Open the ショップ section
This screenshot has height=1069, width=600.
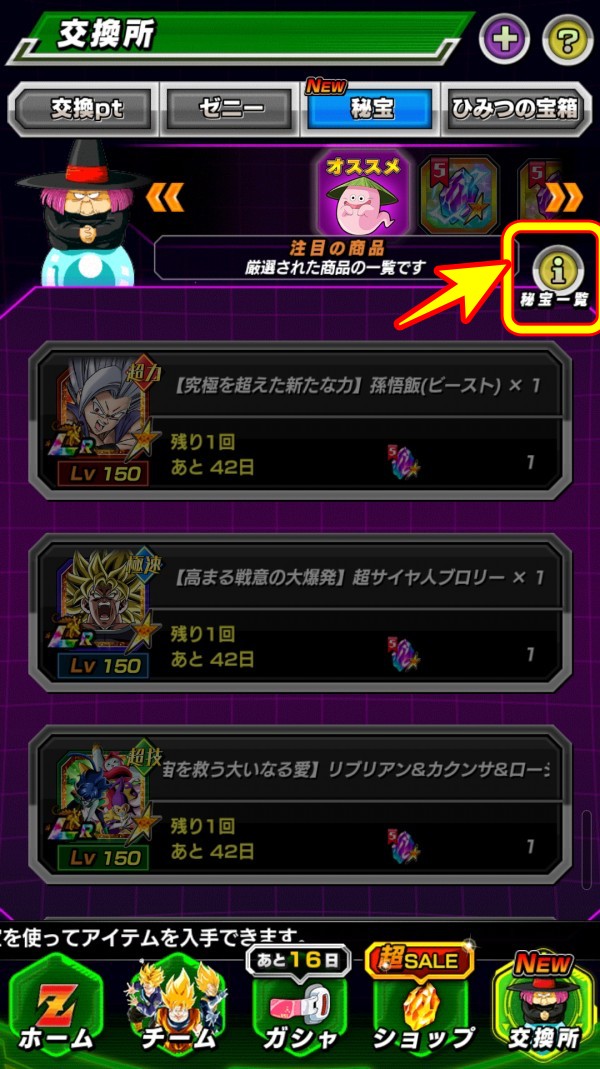(419, 1004)
